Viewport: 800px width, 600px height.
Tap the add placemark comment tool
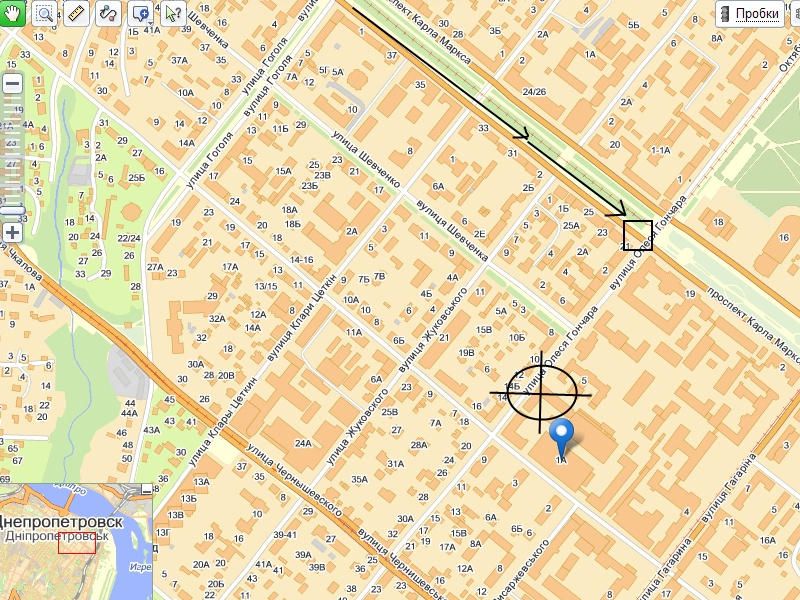[x=141, y=13]
